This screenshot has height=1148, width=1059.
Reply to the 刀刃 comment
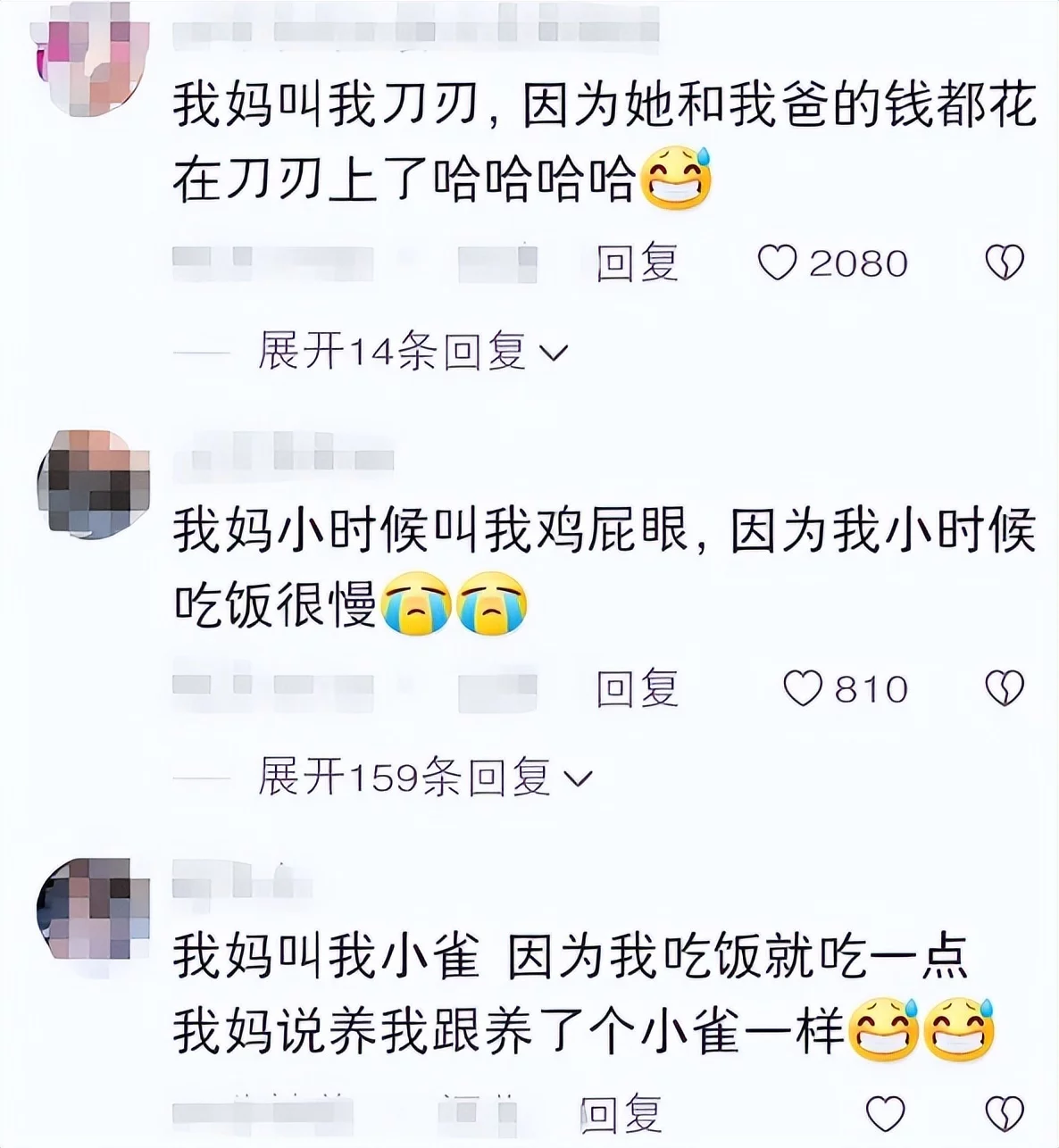638,262
